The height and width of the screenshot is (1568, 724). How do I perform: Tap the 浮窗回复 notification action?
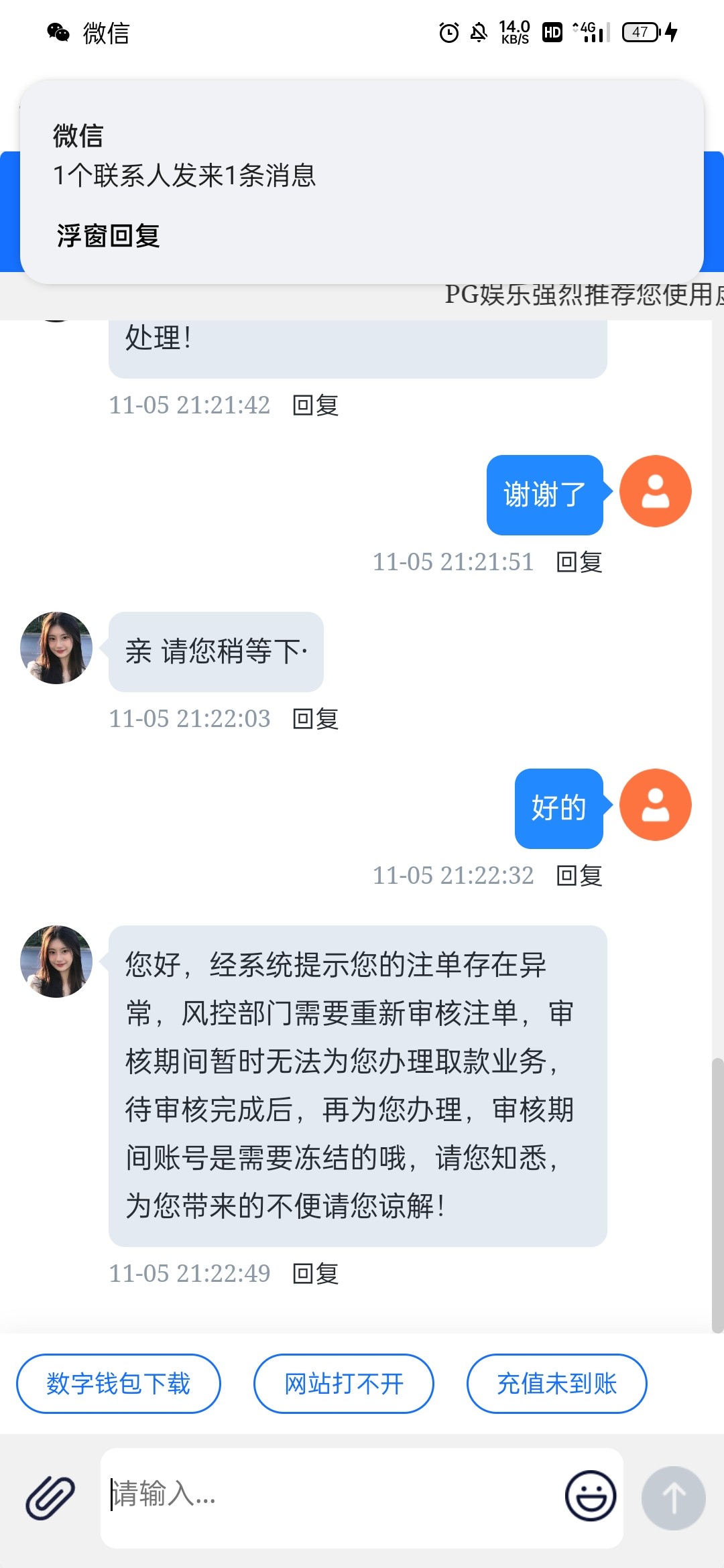click(x=108, y=236)
